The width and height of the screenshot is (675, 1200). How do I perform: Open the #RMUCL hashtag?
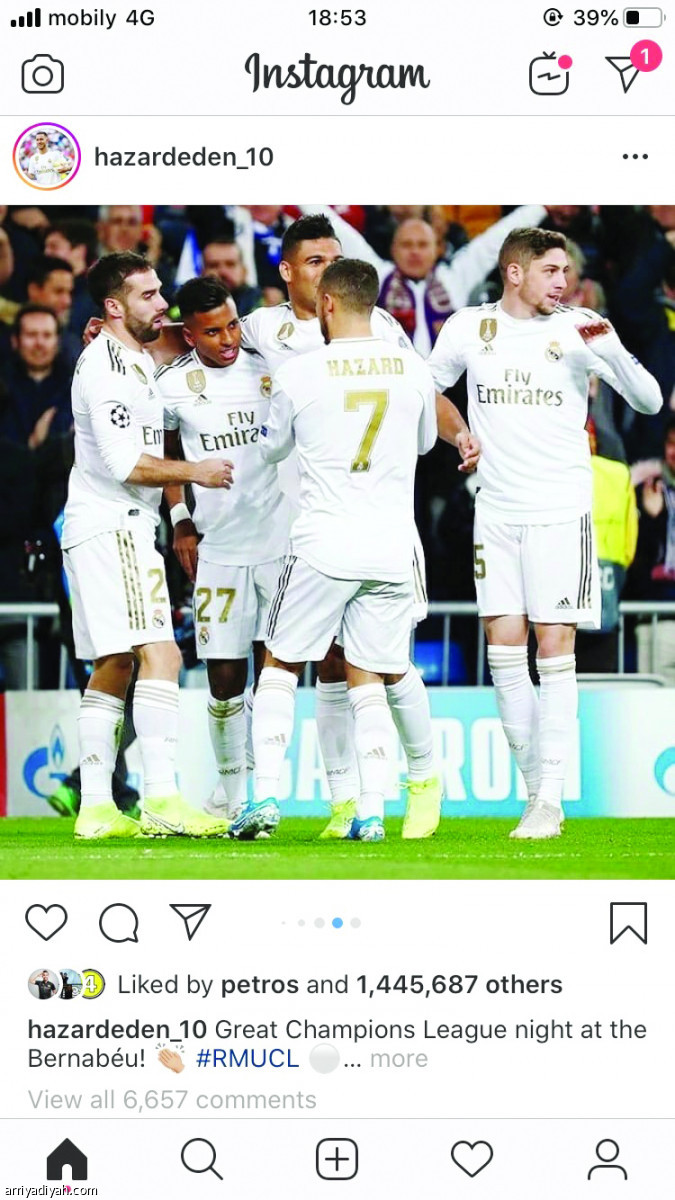click(247, 1059)
